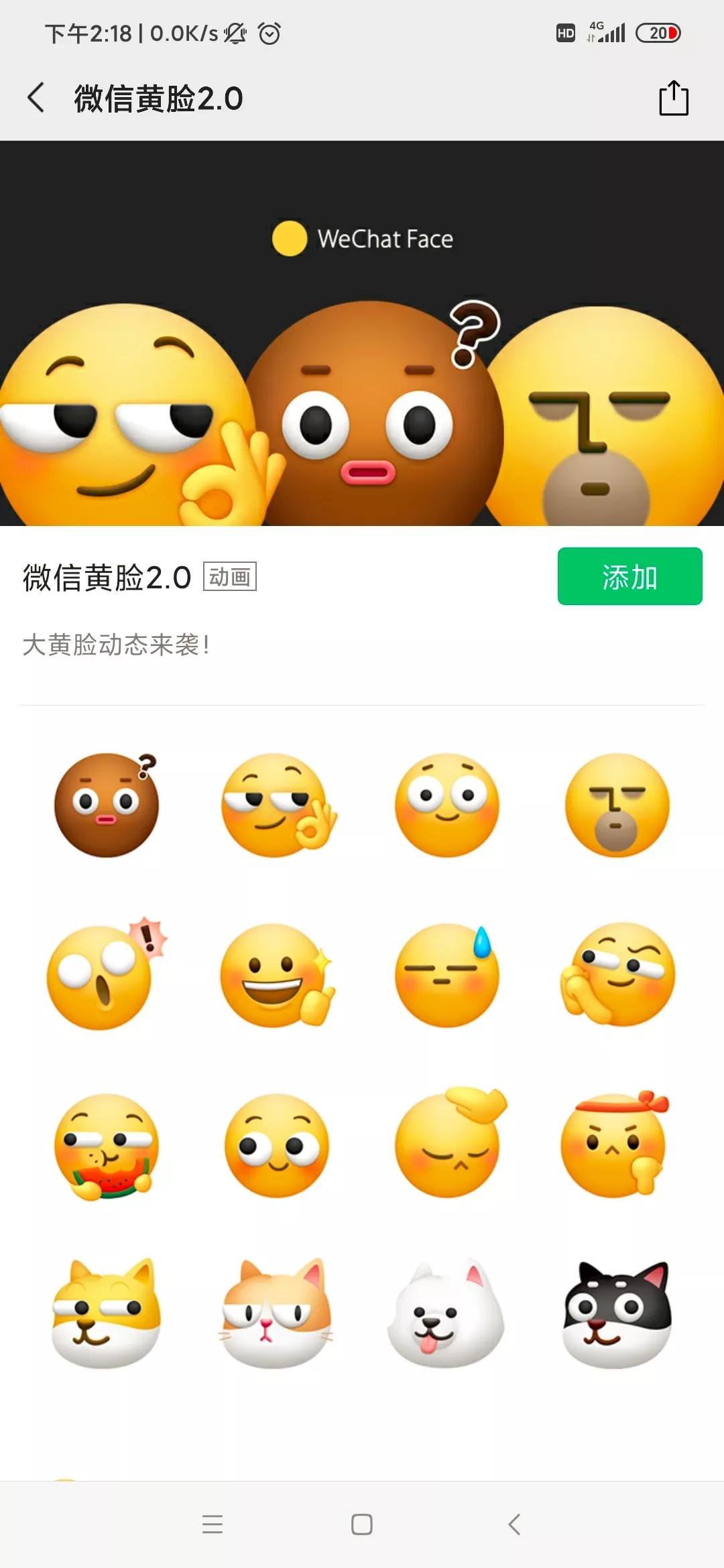
Task: Tap the green 添加 button
Action: (629, 576)
